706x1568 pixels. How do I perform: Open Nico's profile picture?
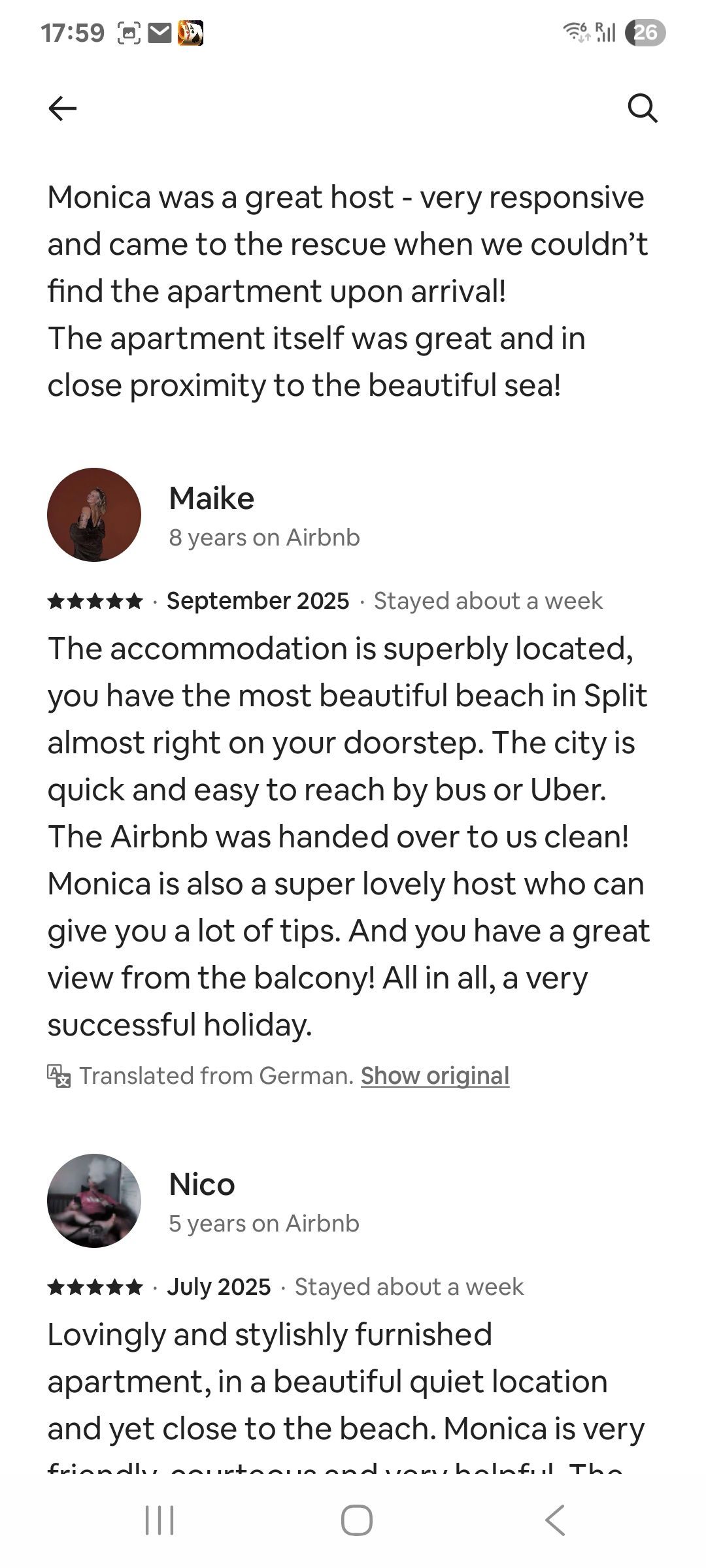coord(94,1201)
